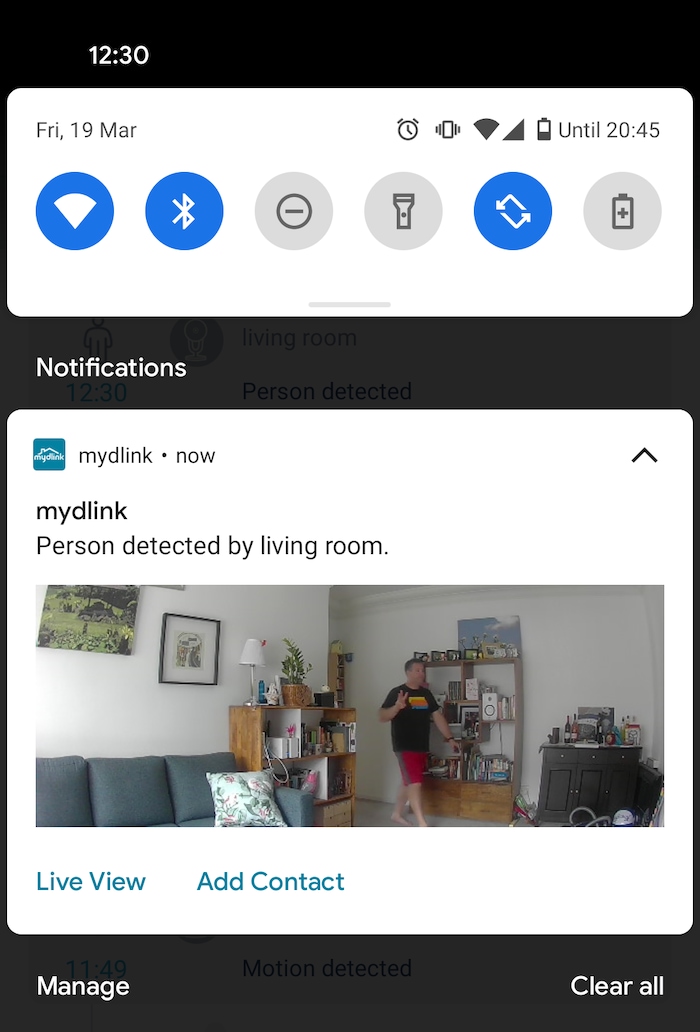Disable the Bluetooth quick setting

pyautogui.click(x=184, y=211)
